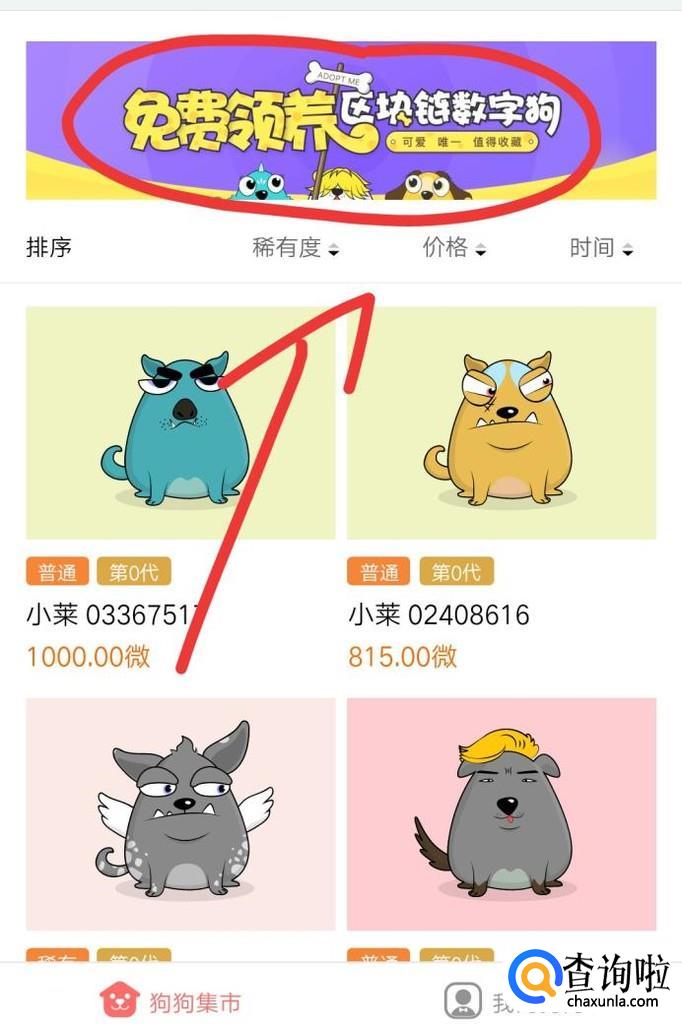682x1032 pixels.
Task: View the gray dog with yellow hair
Action: coord(501,814)
